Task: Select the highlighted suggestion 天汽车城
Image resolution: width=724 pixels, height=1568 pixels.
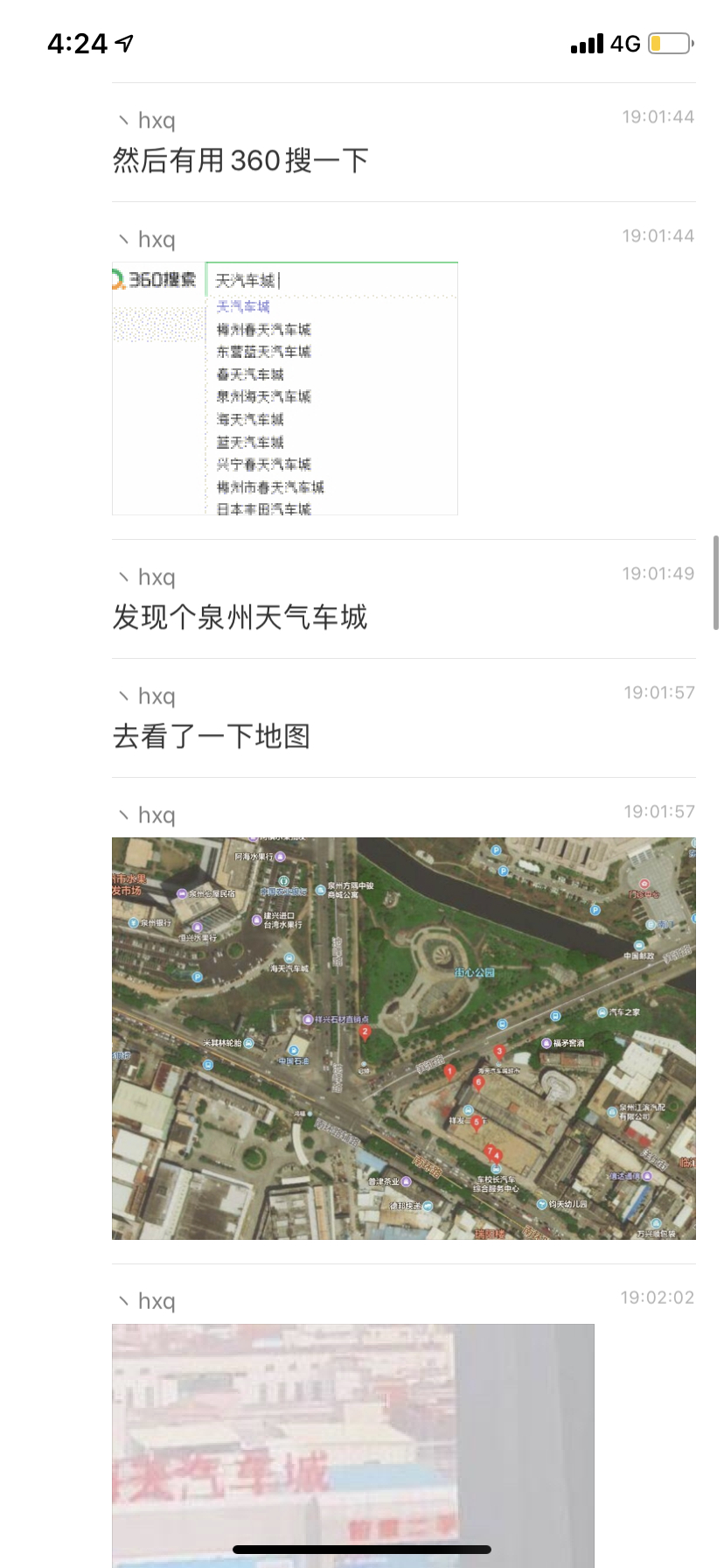Action: [x=245, y=306]
